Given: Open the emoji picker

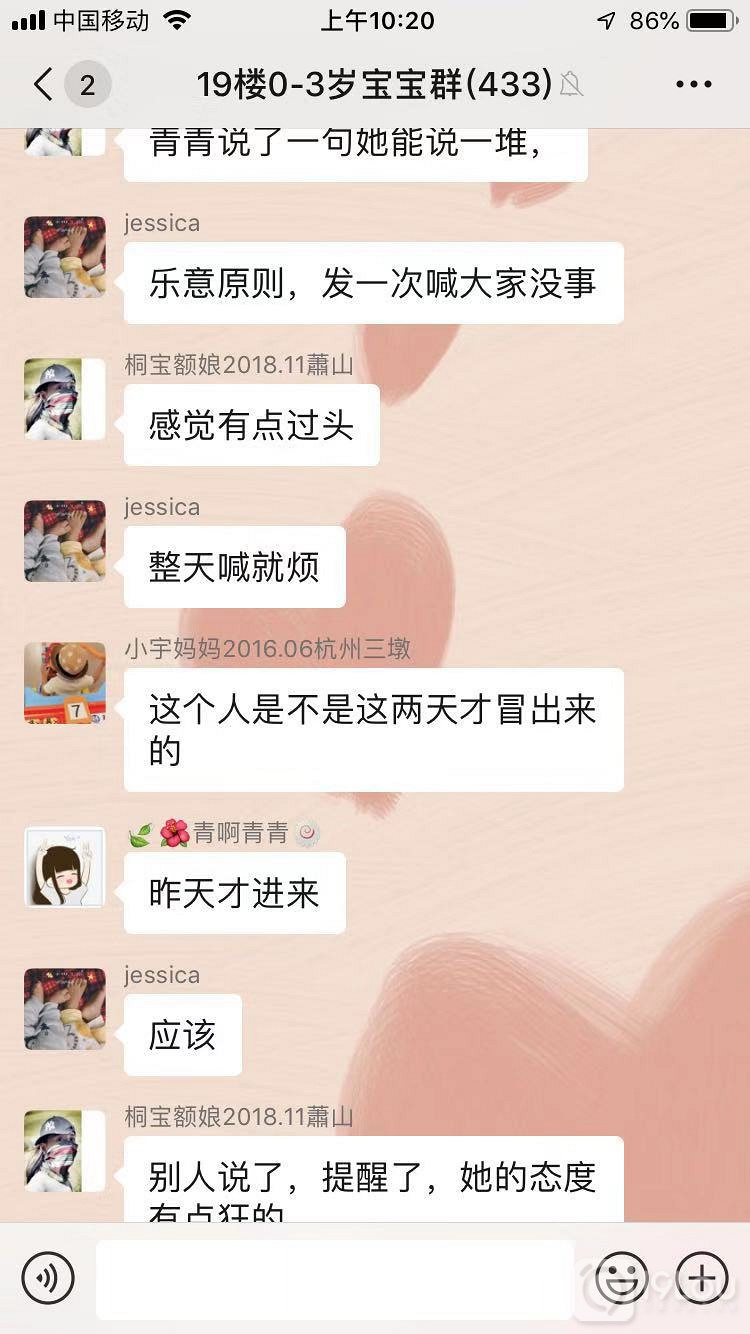Looking at the screenshot, I should [x=621, y=1277].
